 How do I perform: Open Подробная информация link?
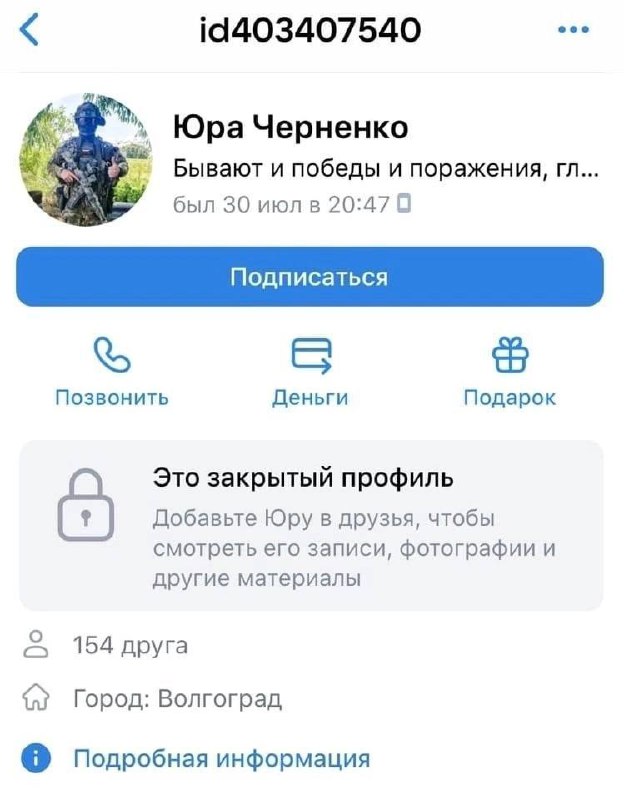click(x=221, y=759)
